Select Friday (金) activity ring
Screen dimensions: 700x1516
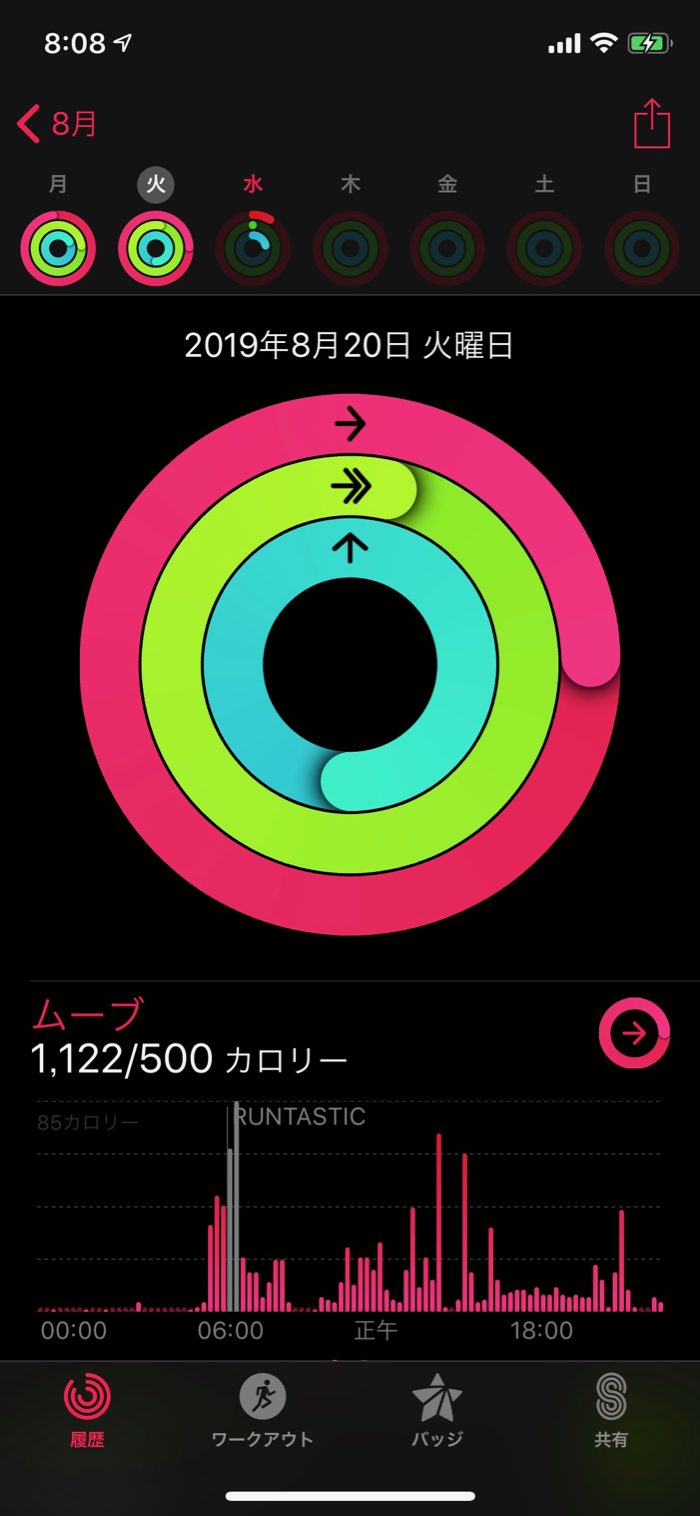coord(447,248)
